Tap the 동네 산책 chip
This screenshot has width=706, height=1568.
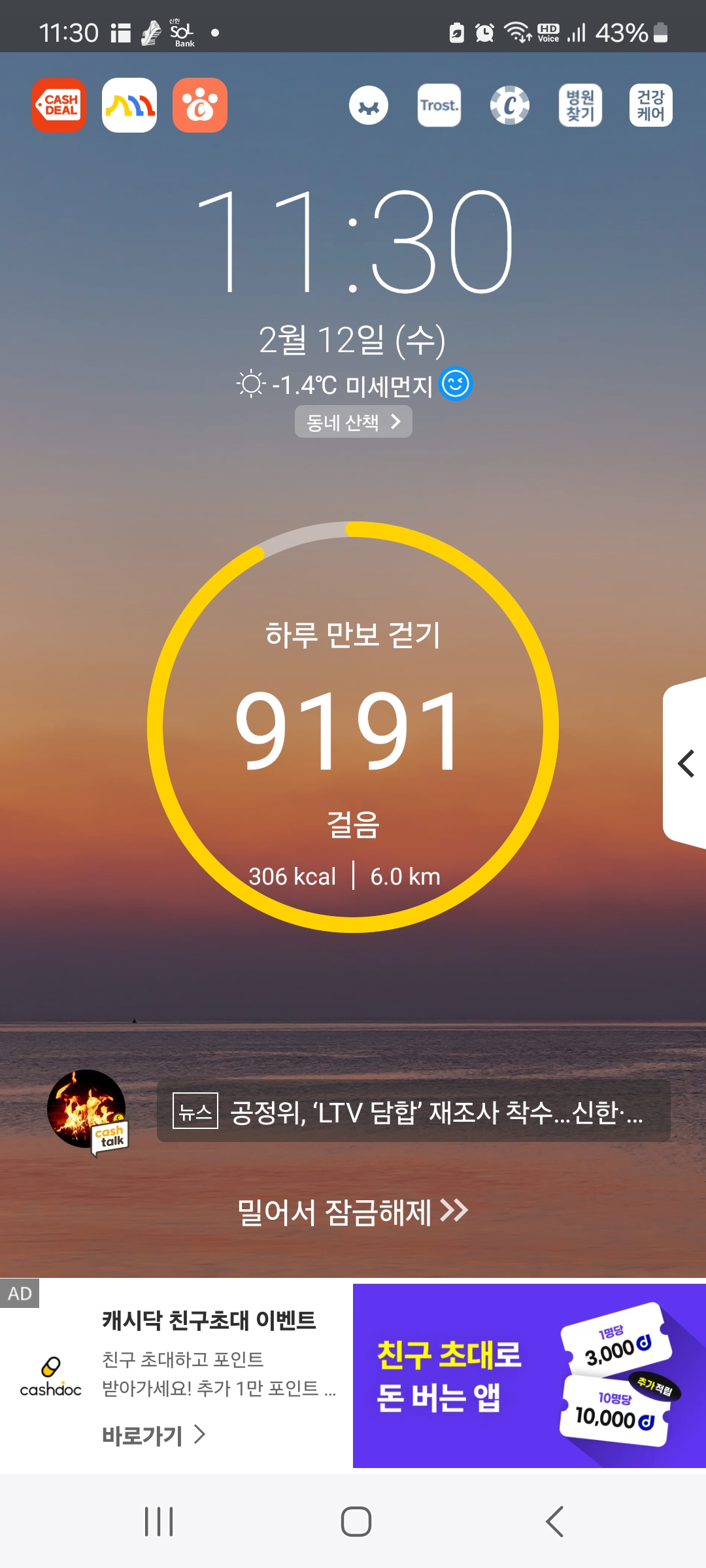[353, 422]
